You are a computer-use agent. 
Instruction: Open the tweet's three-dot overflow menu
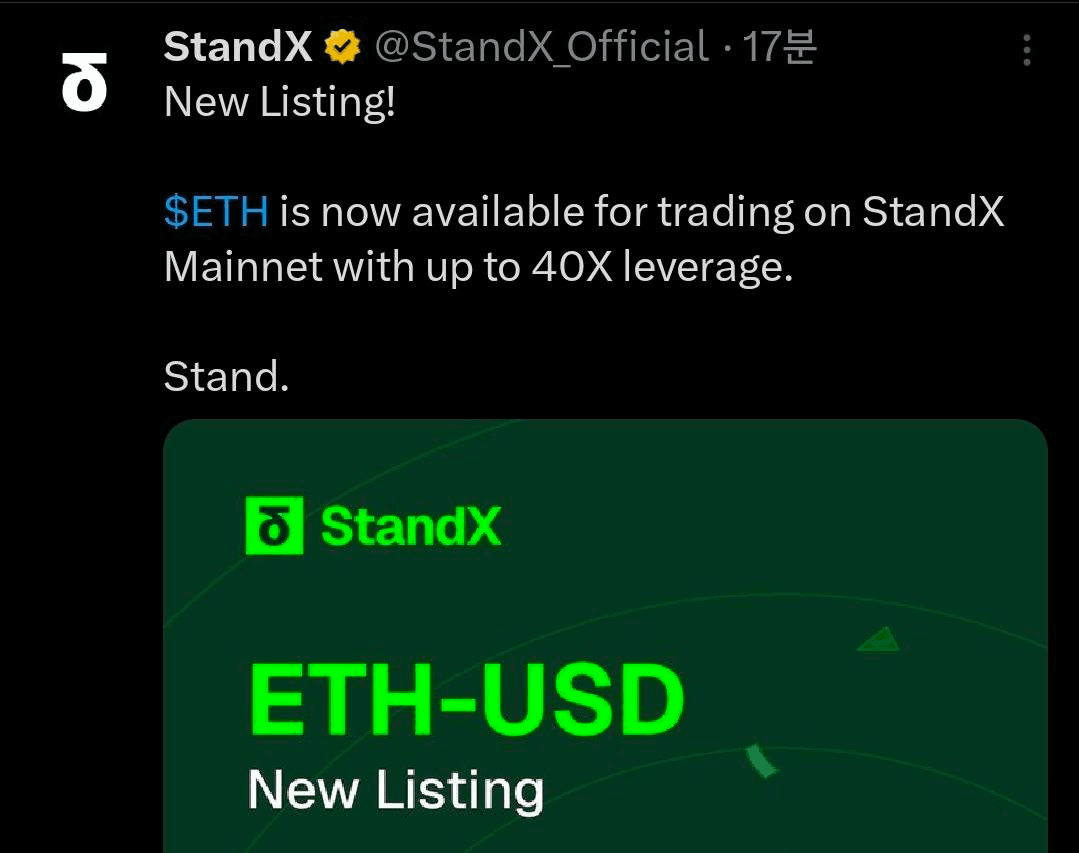click(1026, 51)
